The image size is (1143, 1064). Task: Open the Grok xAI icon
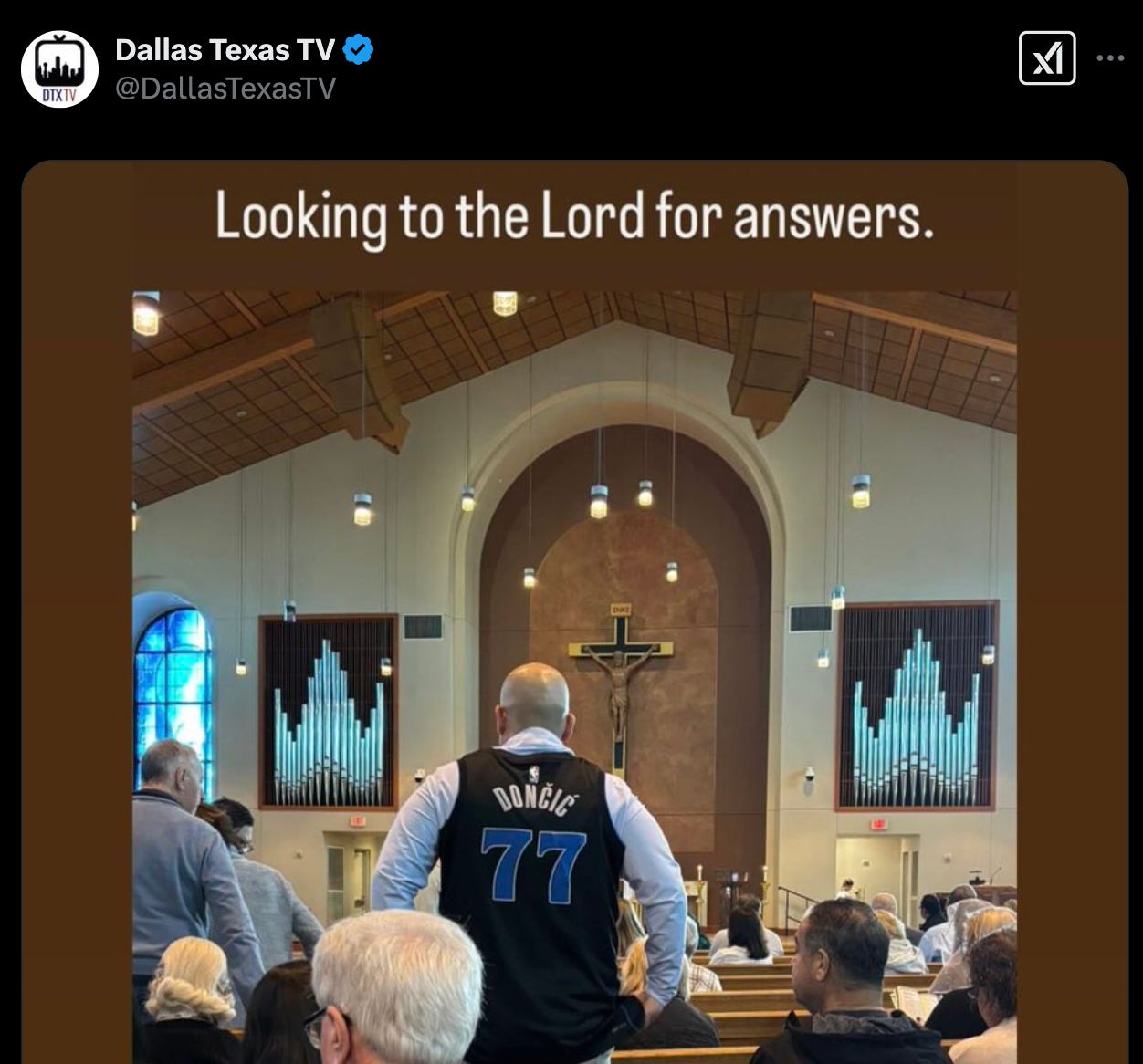click(x=1046, y=58)
